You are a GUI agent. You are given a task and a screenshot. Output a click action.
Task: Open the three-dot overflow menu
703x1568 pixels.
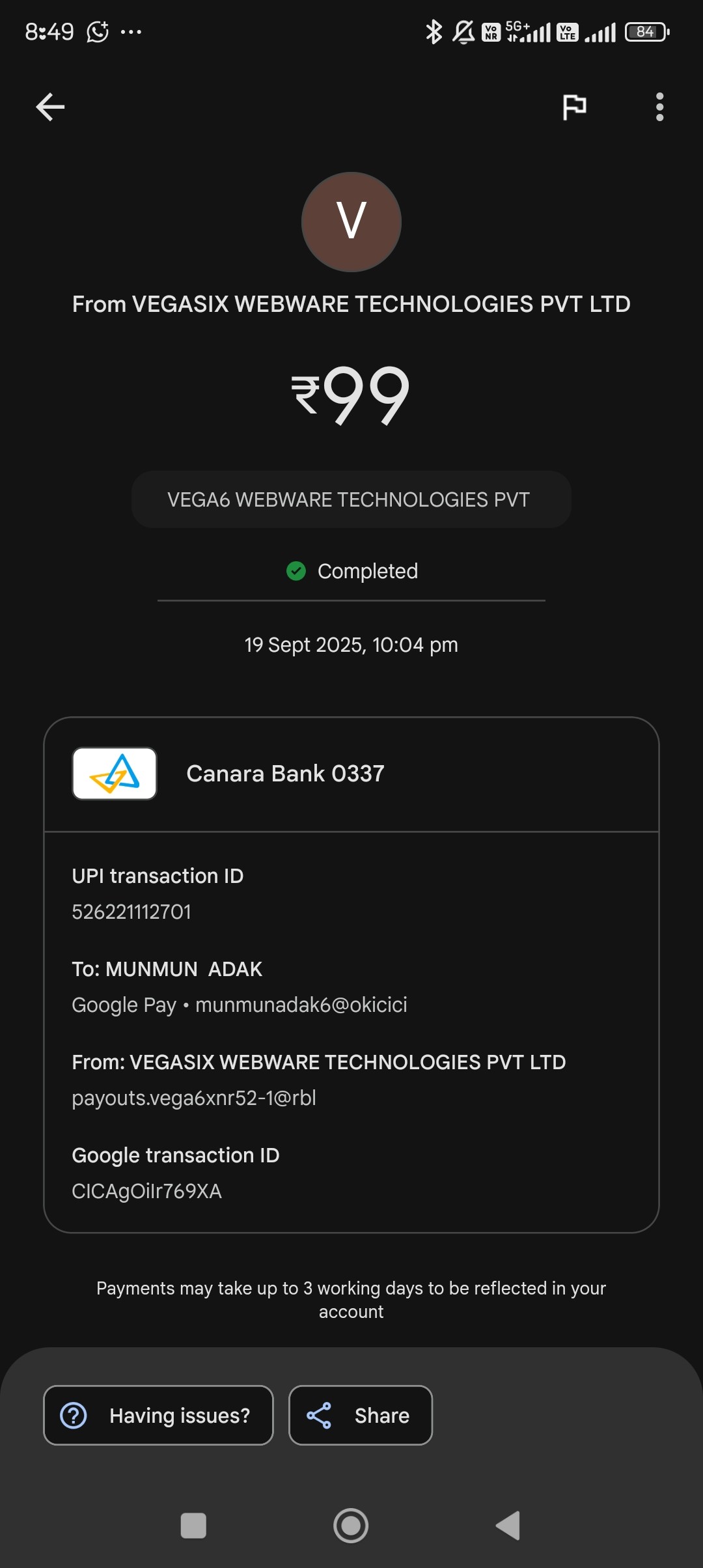pyautogui.click(x=659, y=107)
